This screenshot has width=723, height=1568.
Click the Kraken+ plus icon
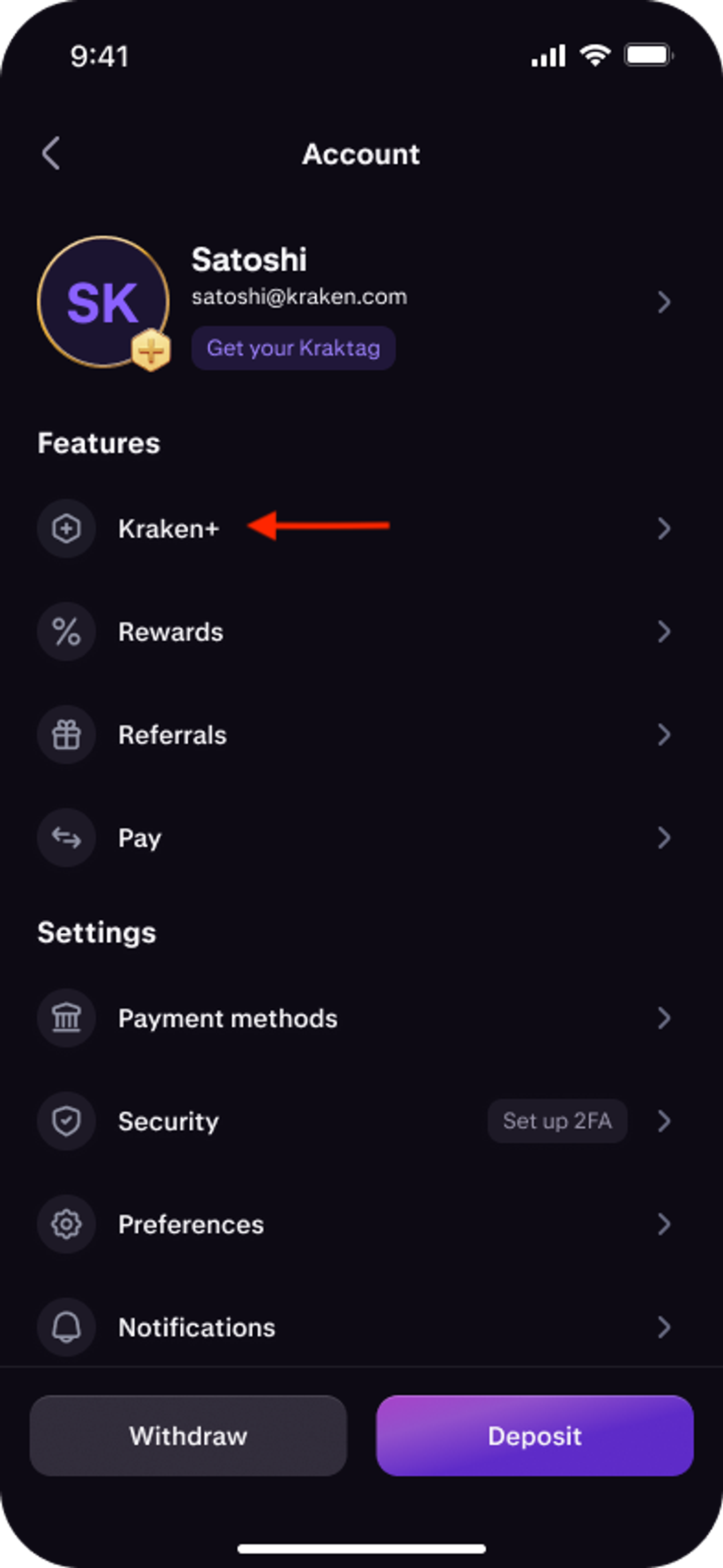pyautogui.click(x=66, y=528)
